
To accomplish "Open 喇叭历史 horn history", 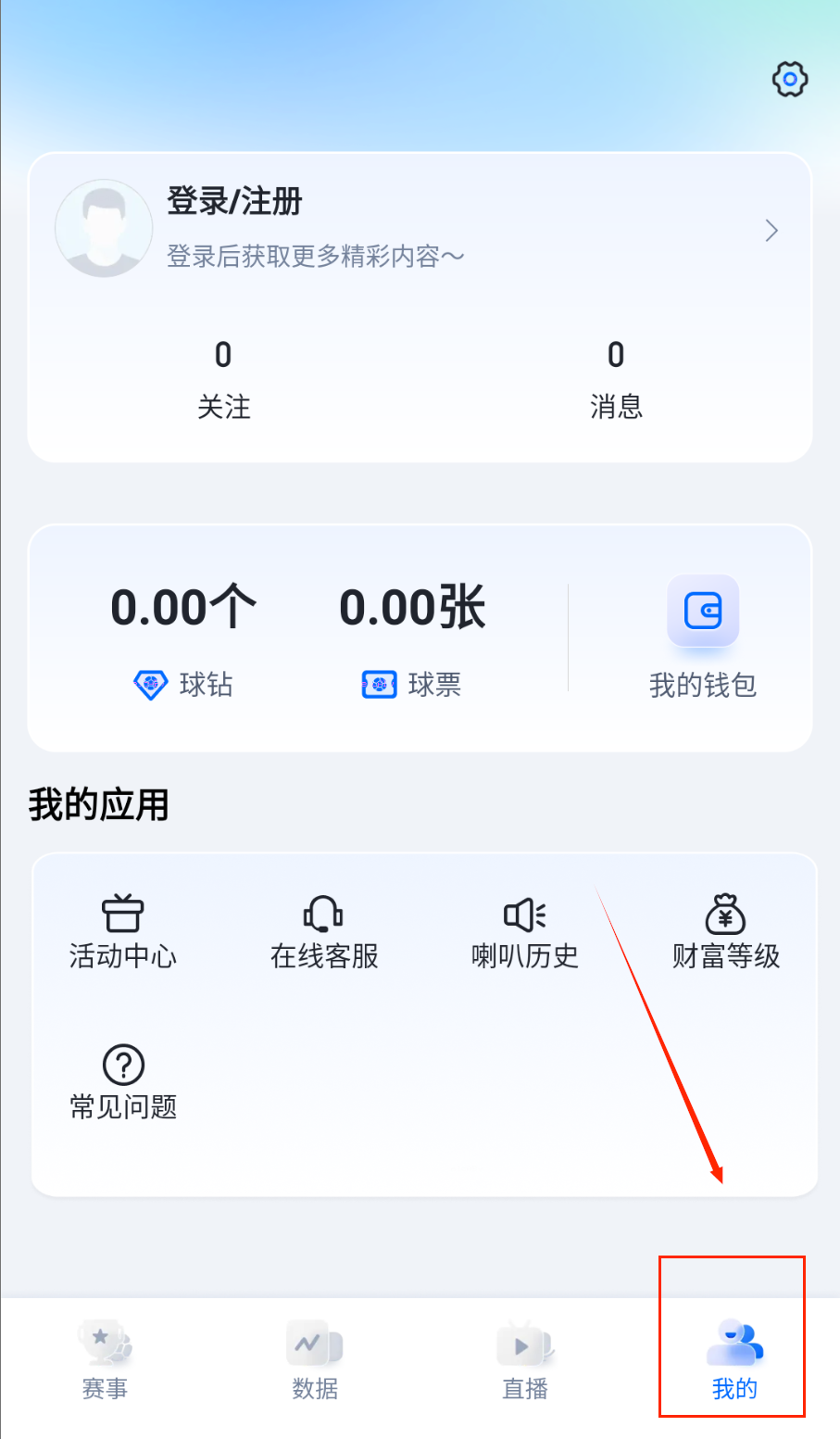I will (x=525, y=932).
